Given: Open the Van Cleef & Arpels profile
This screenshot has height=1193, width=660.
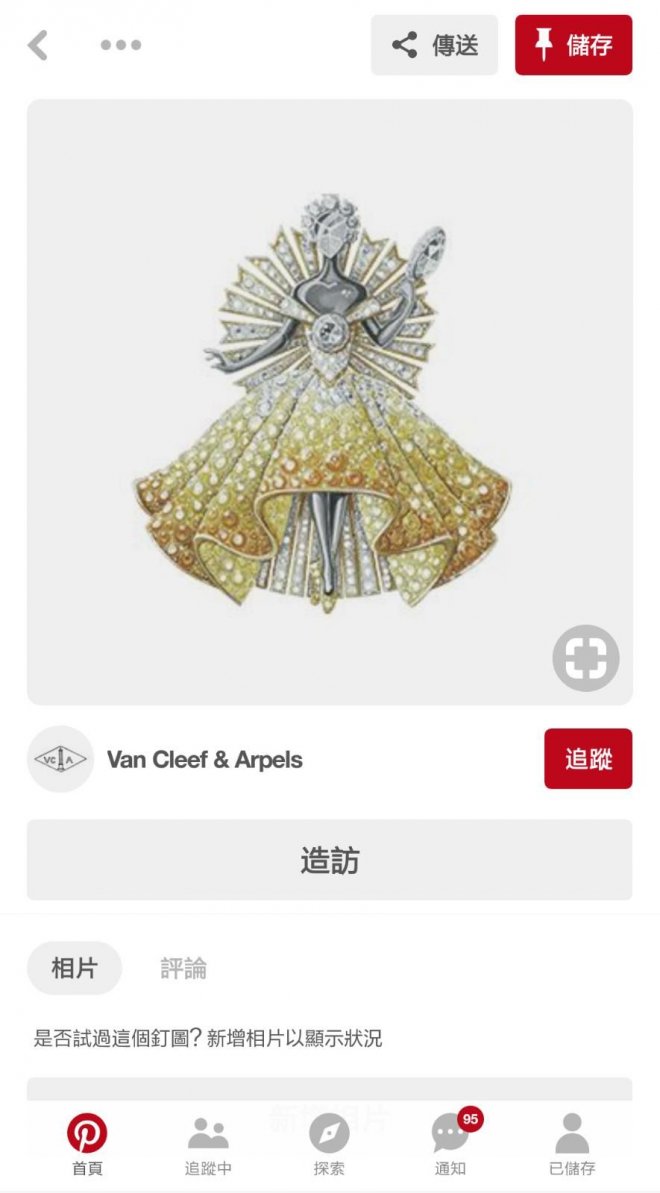Looking at the screenshot, I should (204, 759).
